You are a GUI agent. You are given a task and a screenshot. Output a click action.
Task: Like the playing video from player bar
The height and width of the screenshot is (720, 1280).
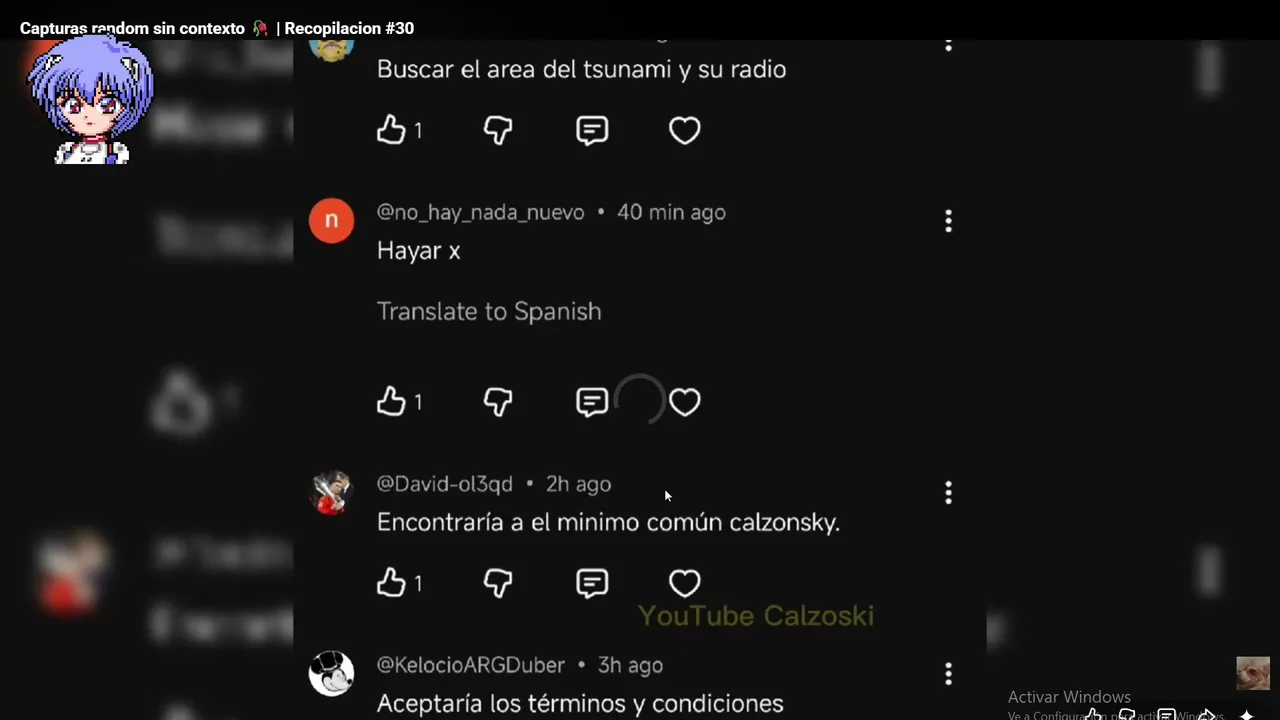1094,714
